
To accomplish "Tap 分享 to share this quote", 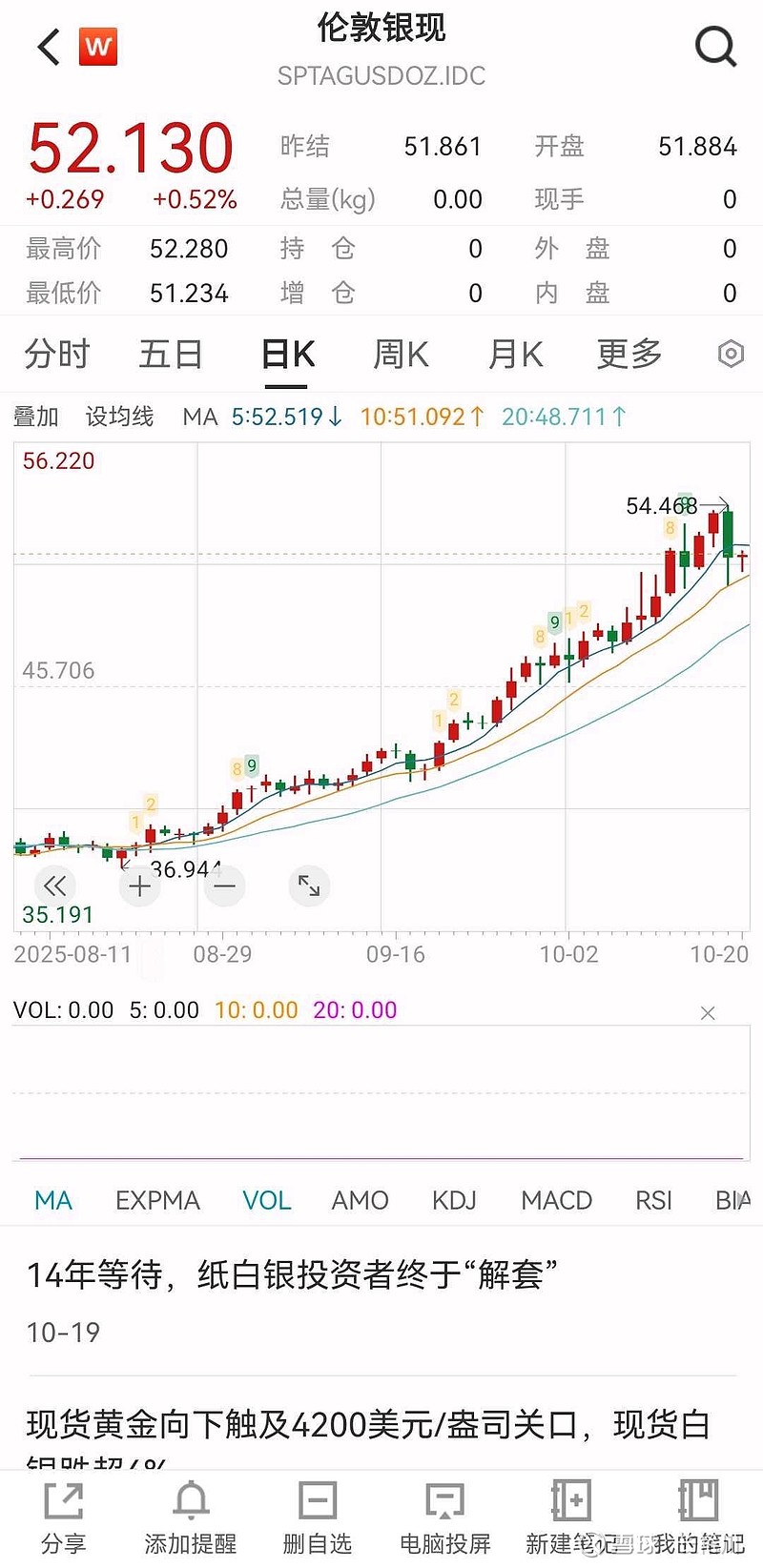I will 64,1517.
